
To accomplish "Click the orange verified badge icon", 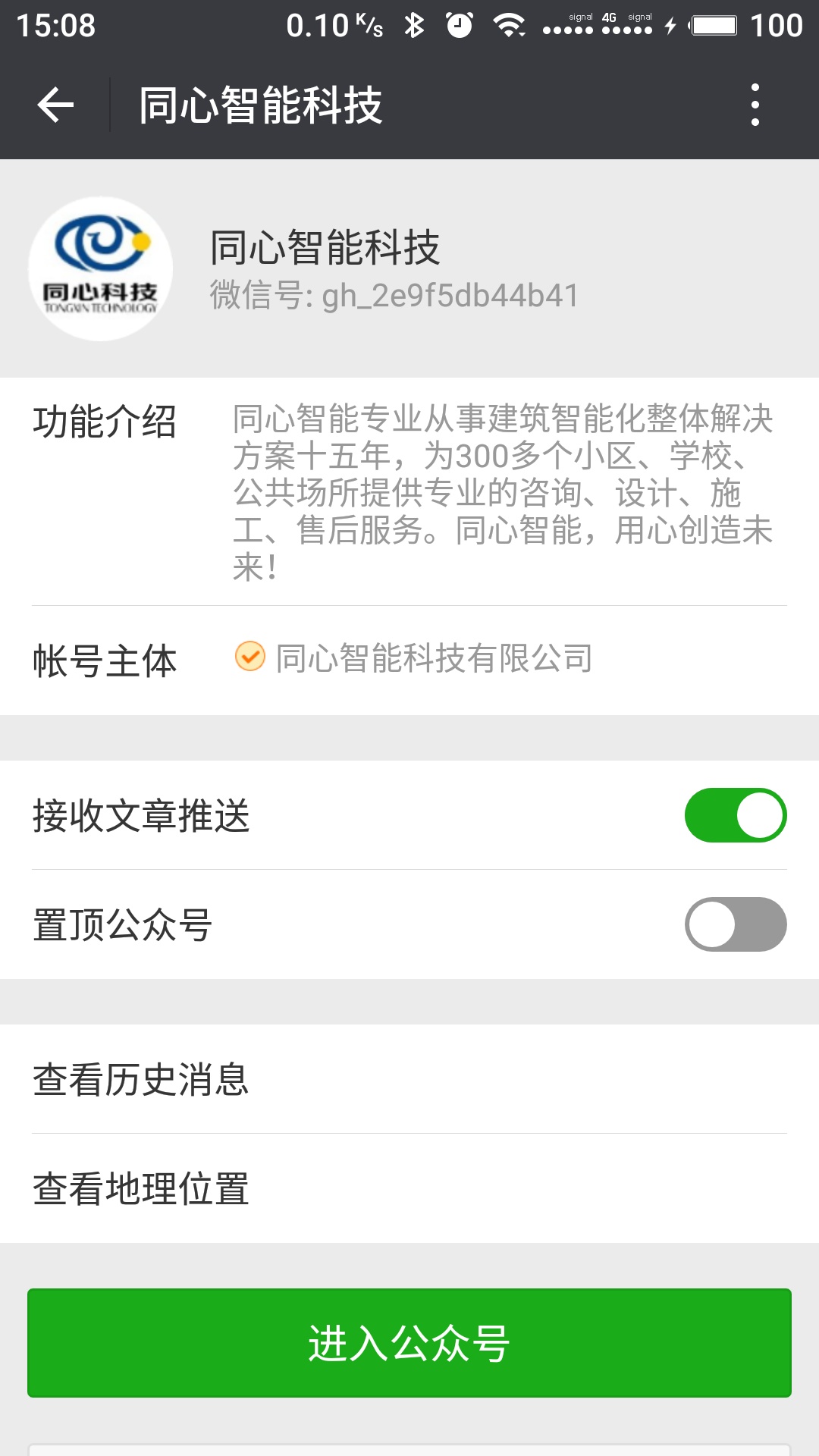I will pos(251,659).
